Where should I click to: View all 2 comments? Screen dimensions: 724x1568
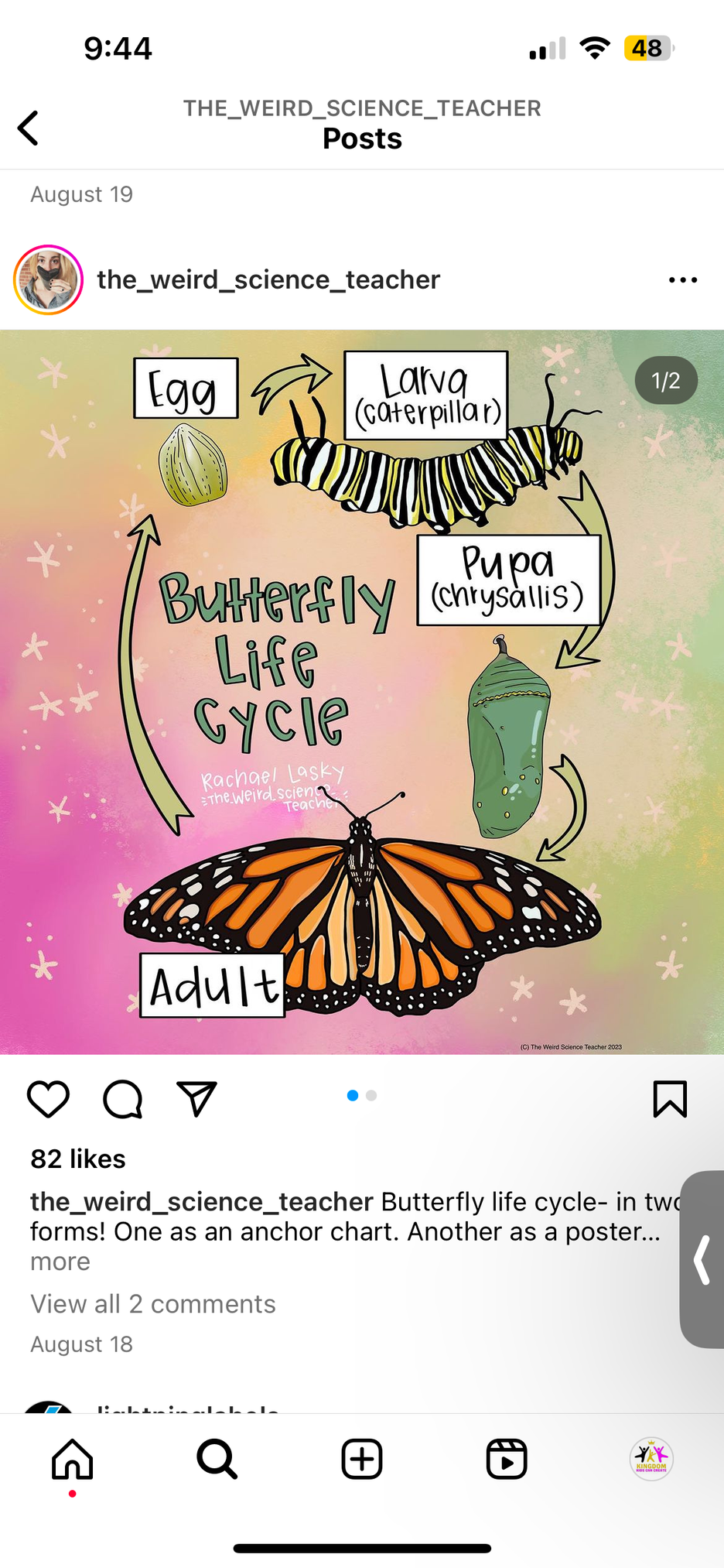click(x=153, y=1304)
